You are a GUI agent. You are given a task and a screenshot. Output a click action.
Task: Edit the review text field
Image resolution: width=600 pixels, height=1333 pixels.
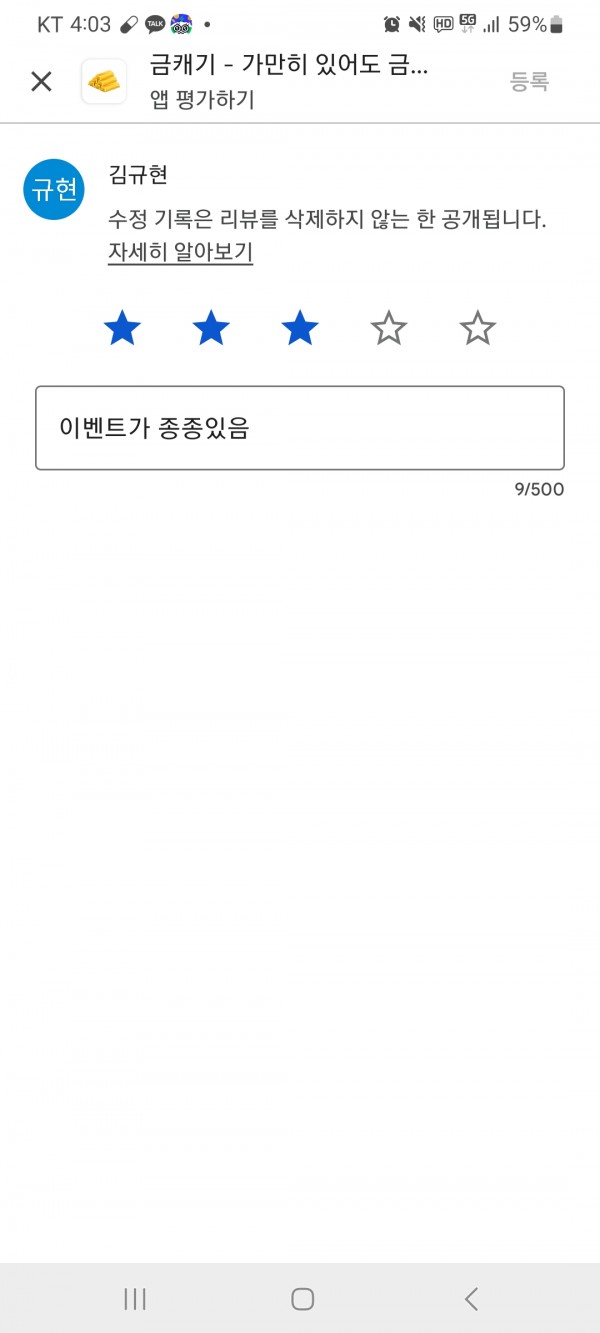click(x=300, y=428)
